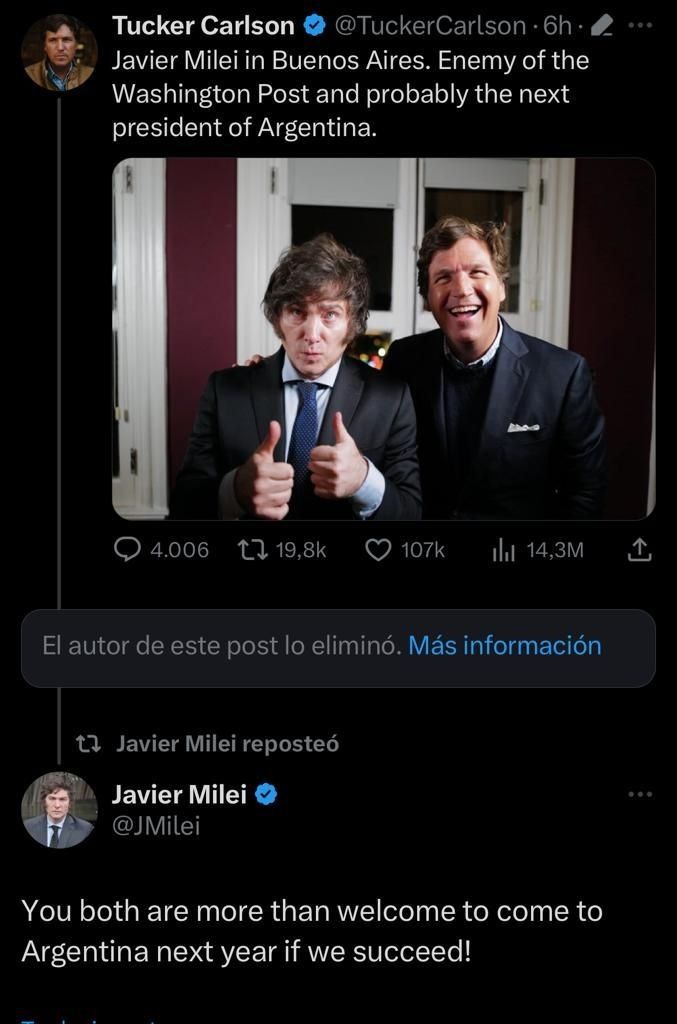
Task: Open the @JMilei handle profile
Action: point(156,826)
